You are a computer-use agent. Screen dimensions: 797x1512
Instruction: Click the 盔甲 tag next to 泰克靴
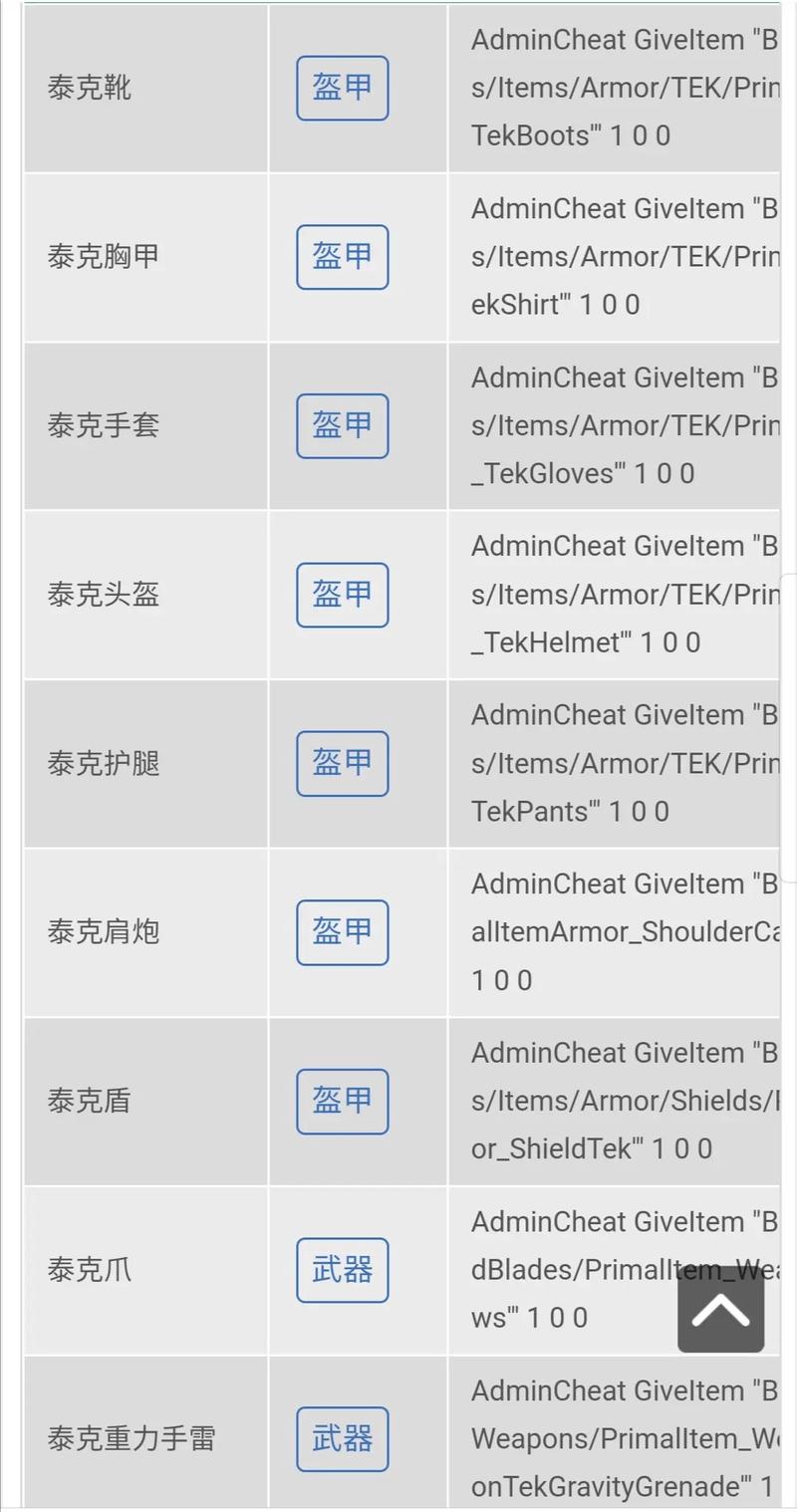342,88
